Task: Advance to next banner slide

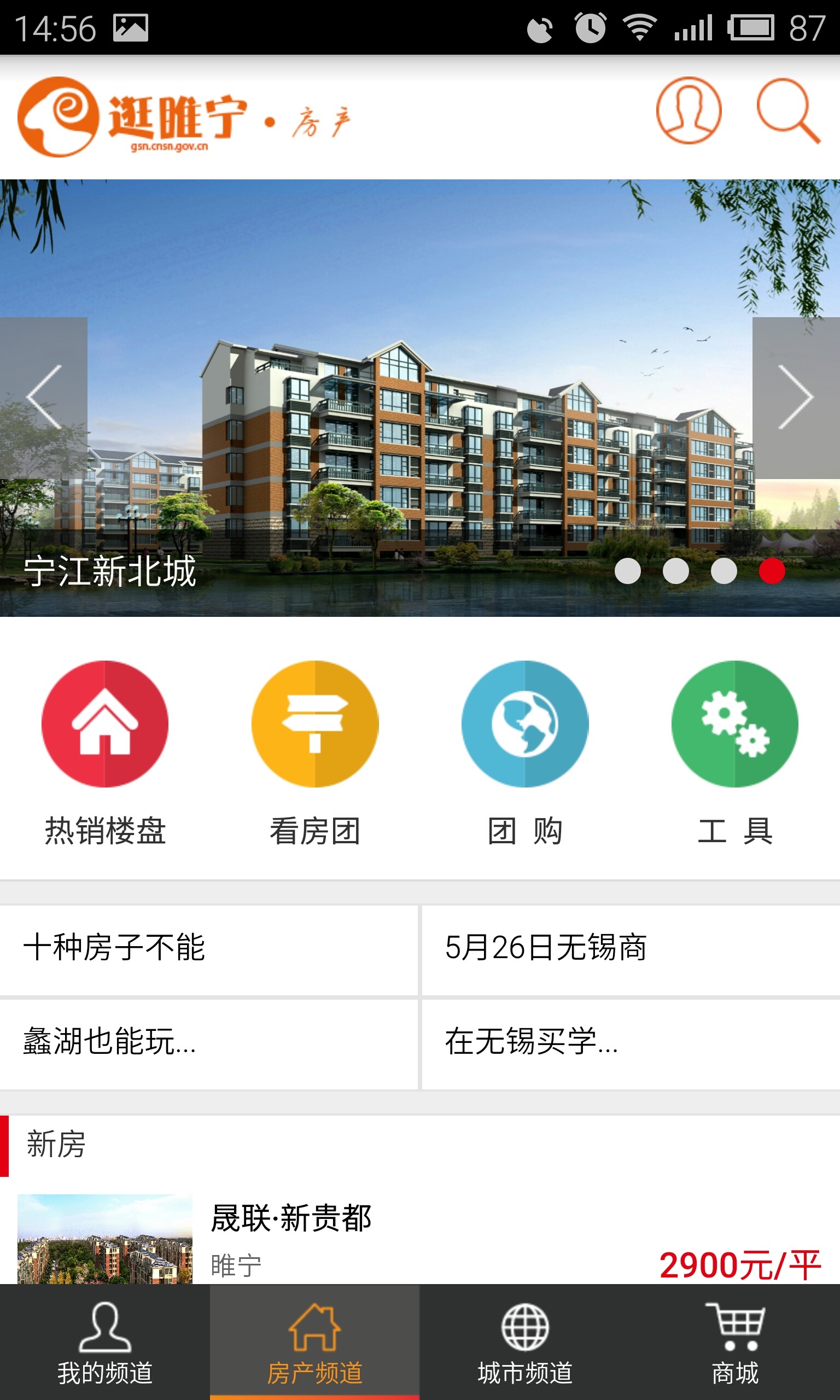Action: (x=795, y=397)
